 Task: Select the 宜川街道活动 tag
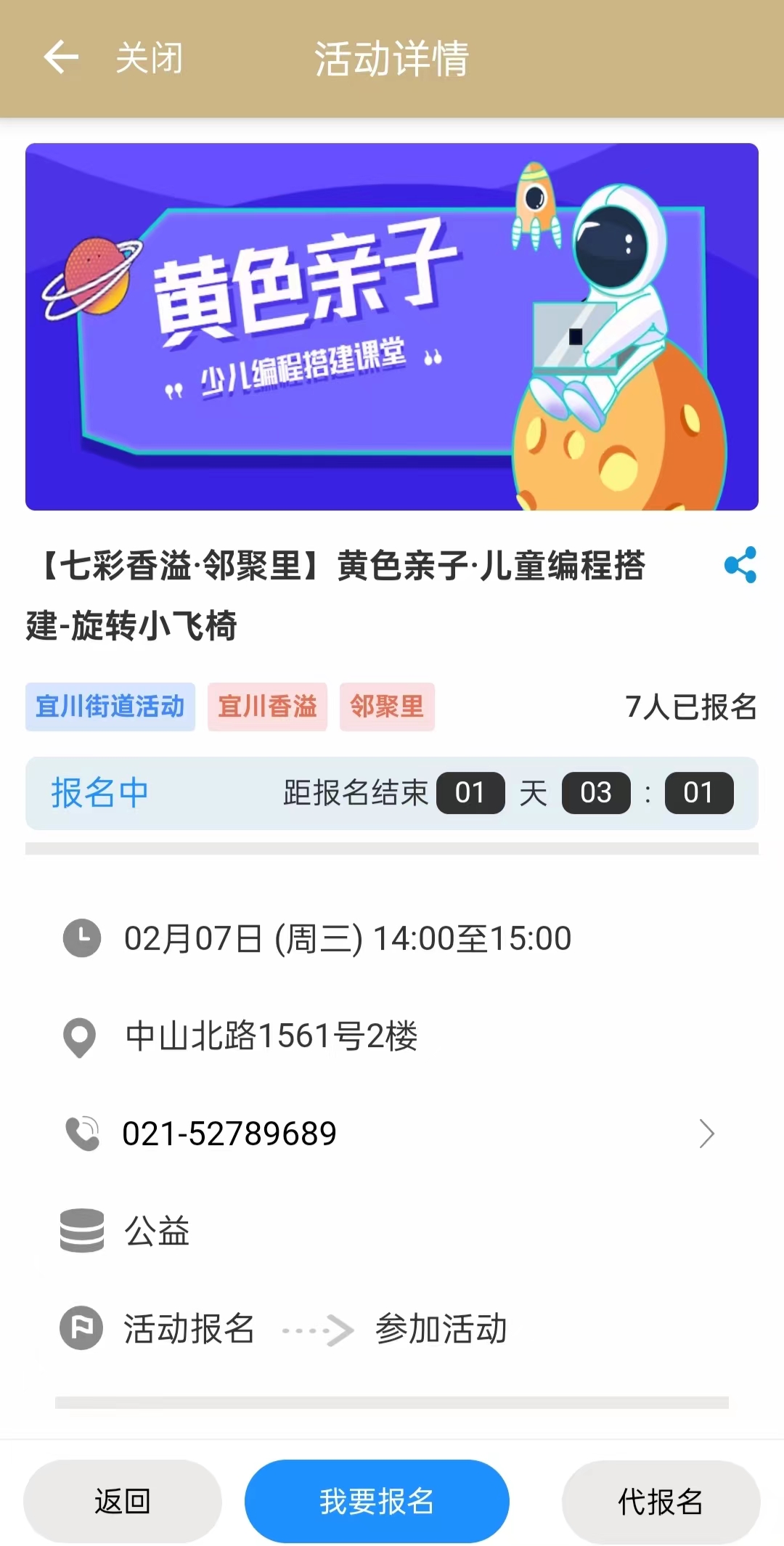(110, 707)
